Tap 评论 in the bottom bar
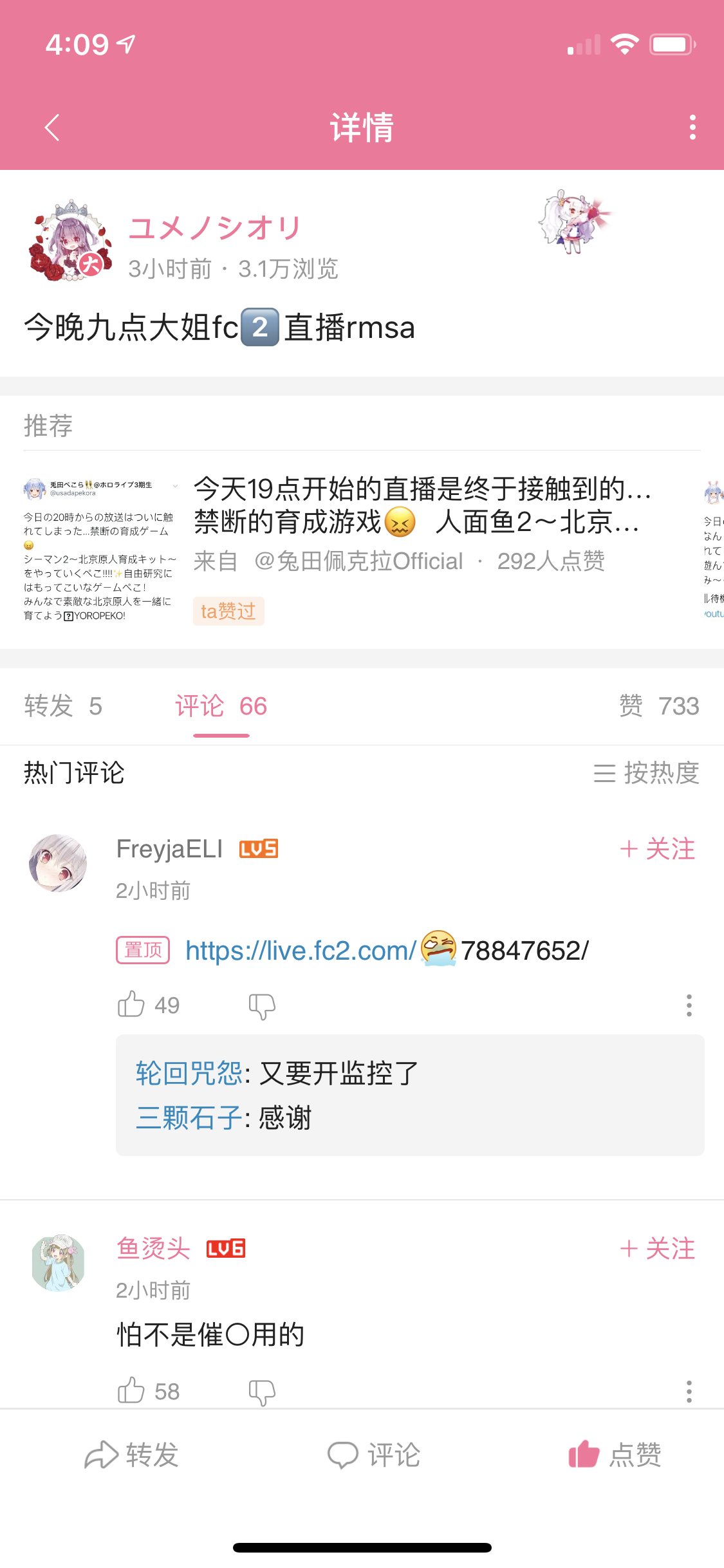The width and height of the screenshot is (724, 1568). tap(374, 1455)
